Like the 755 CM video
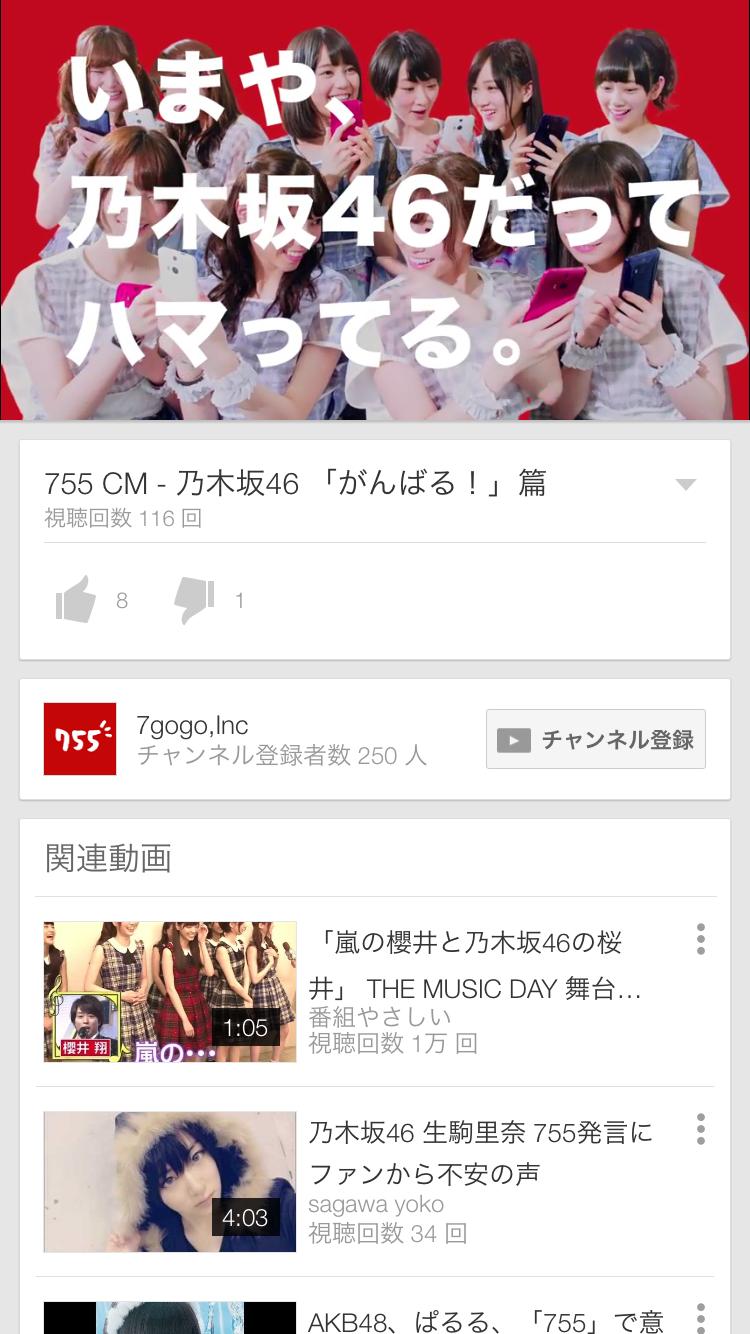 tap(76, 600)
